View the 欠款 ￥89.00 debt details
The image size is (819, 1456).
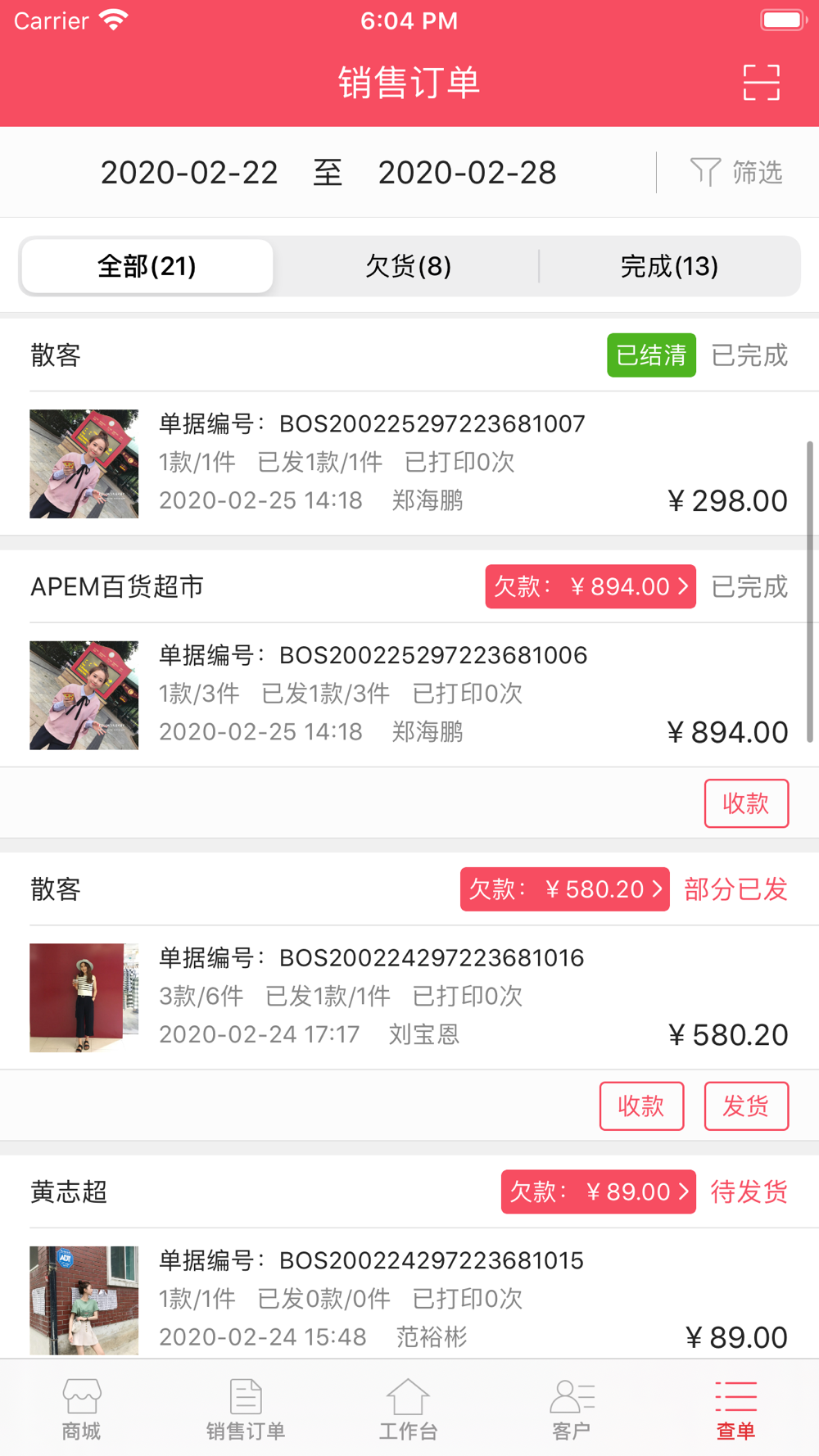[598, 1191]
